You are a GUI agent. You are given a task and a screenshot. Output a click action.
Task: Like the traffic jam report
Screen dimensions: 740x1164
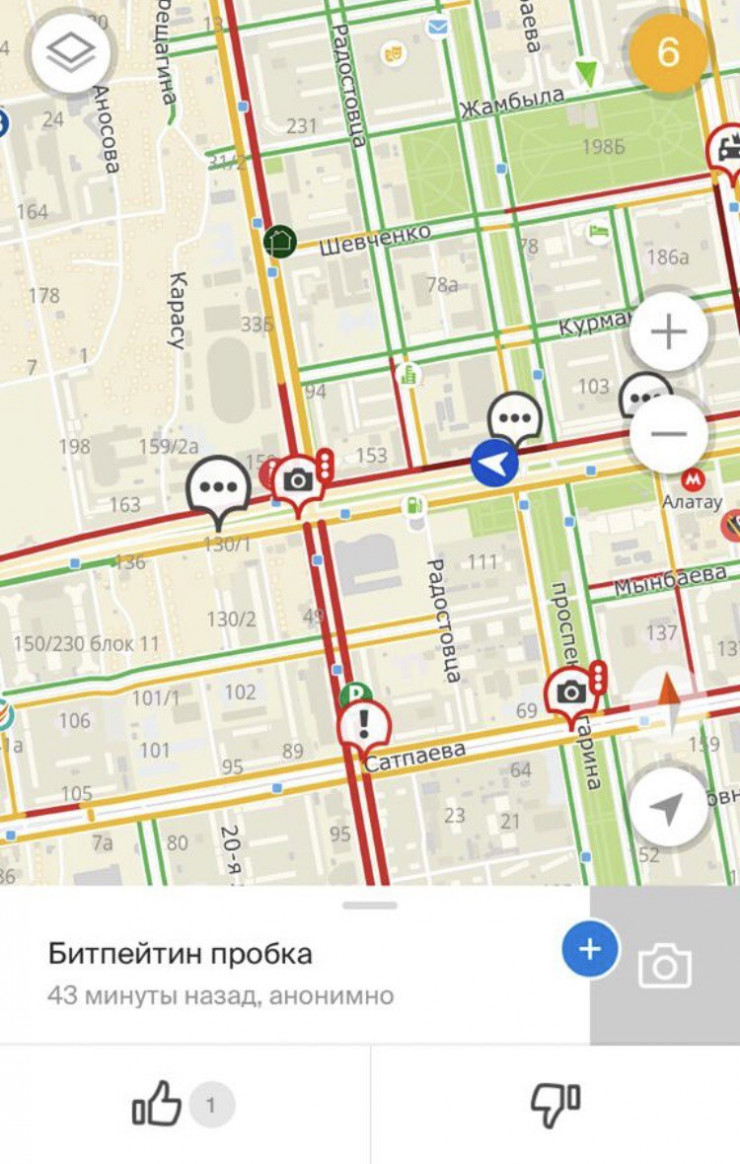coord(158,1105)
